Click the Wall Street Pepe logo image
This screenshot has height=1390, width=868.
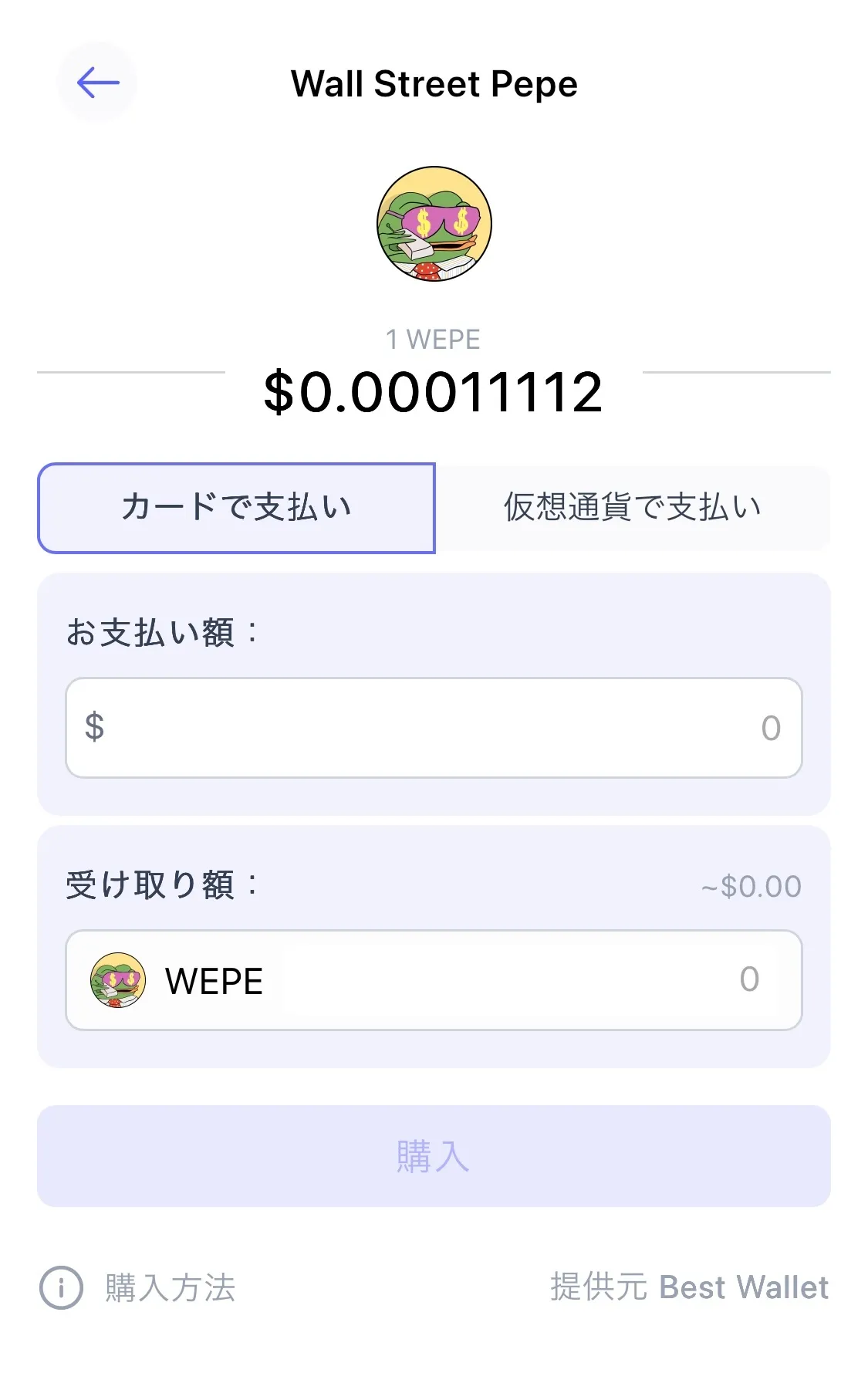click(434, 224)
